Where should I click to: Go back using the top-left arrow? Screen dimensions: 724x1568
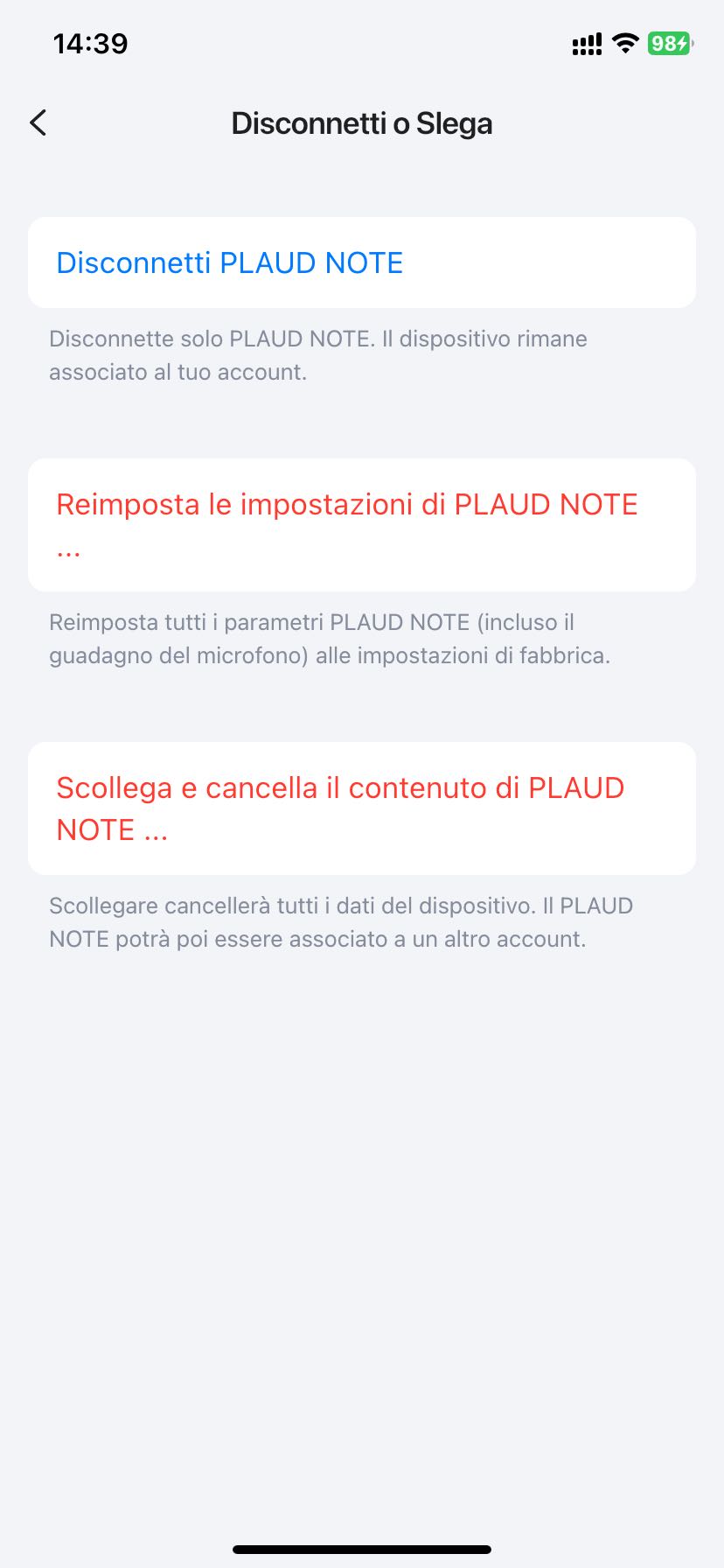(38, 123)
